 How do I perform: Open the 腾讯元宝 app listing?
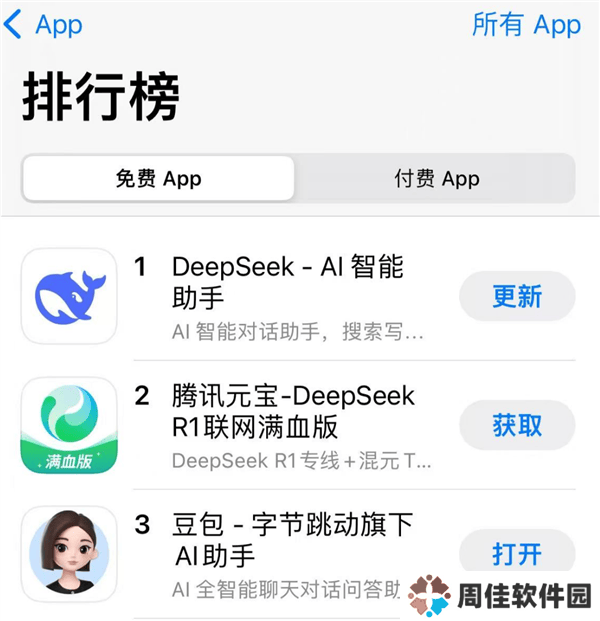292,410
